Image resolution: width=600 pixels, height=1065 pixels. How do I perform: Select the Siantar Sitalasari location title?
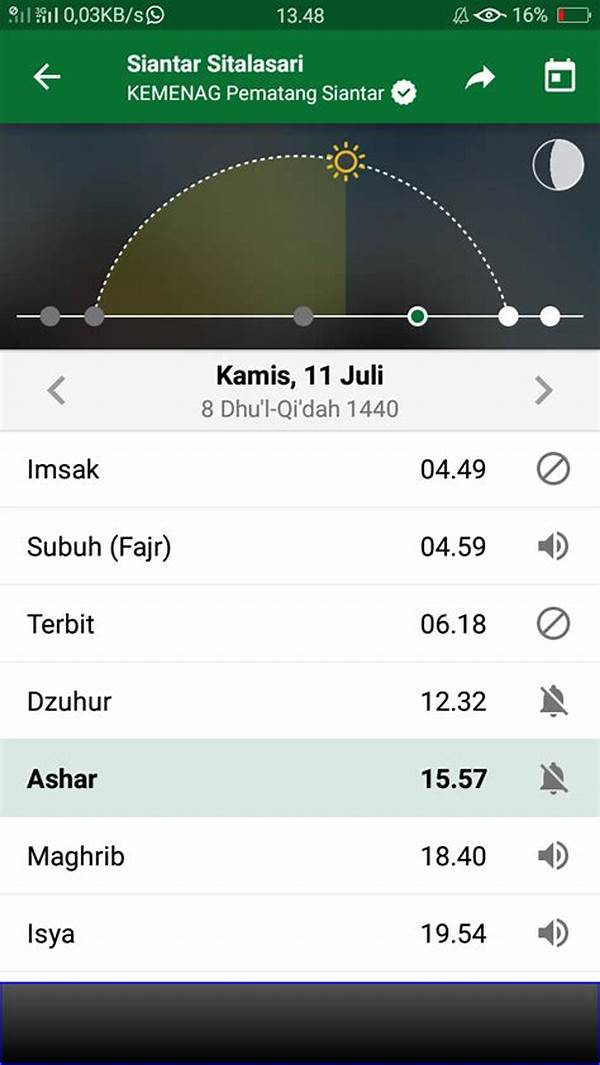click(x=215, y=64)
